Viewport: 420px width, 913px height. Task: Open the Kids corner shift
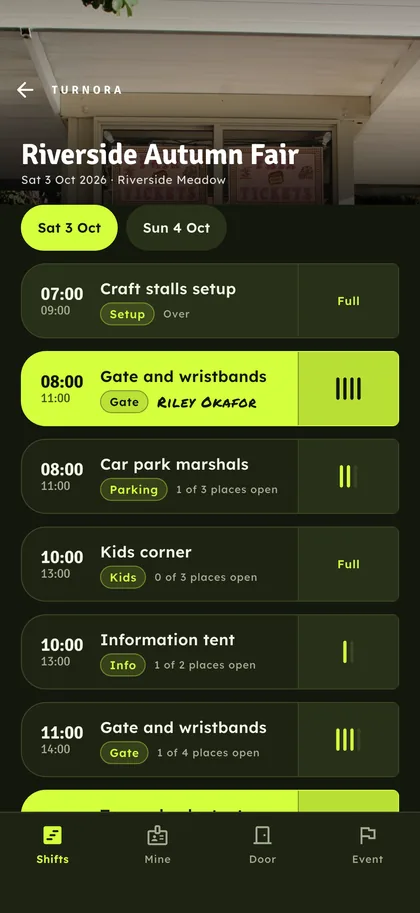[210, 564]
